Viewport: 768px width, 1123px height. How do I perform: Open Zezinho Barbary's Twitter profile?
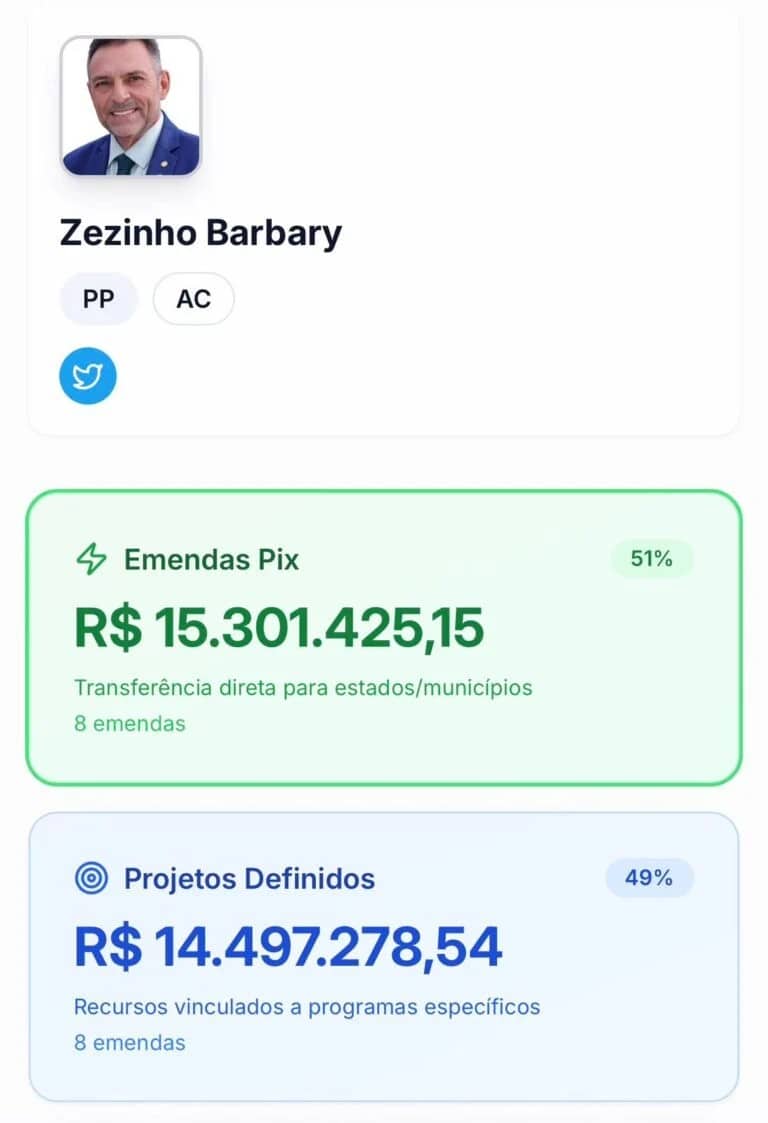pos(88,376)
